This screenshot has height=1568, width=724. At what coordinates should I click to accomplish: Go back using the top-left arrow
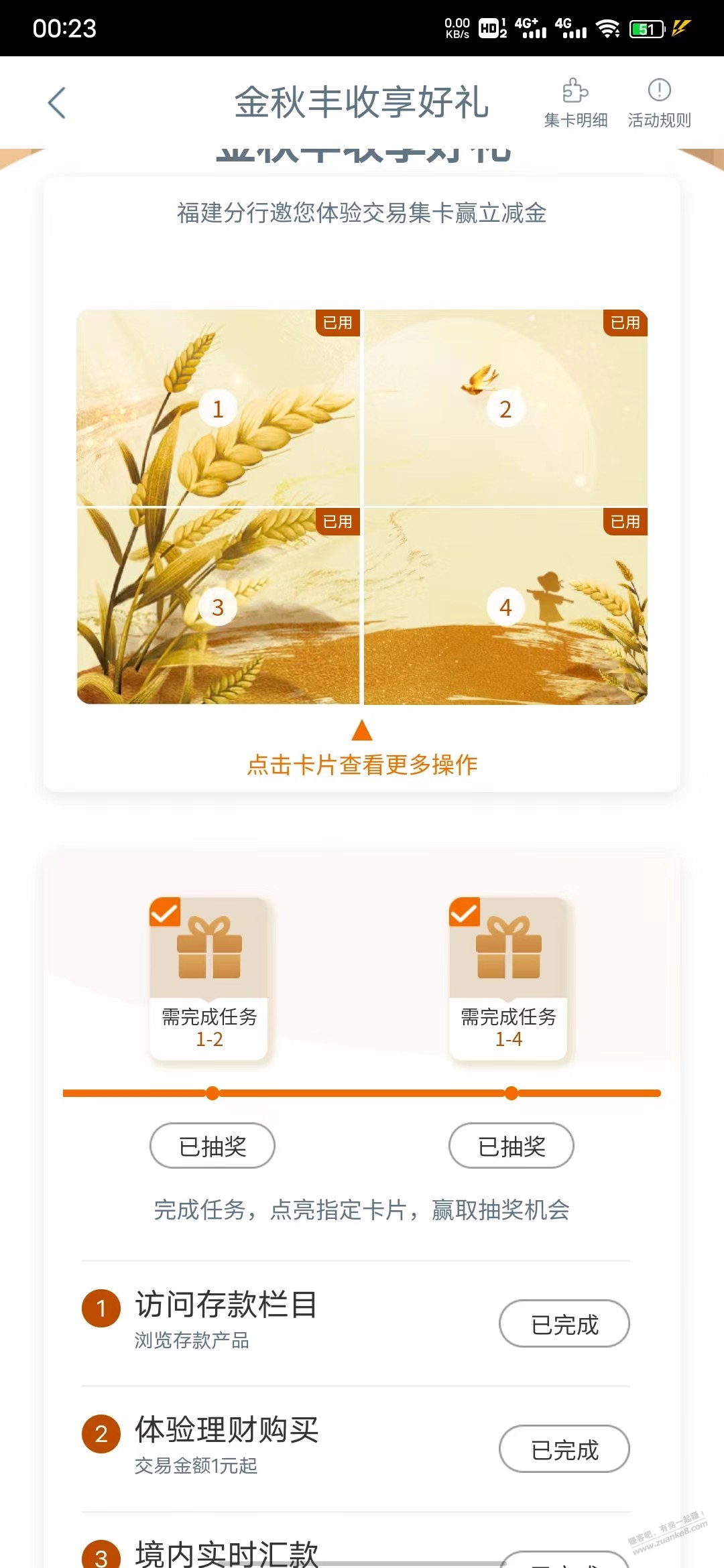point(58,103)
